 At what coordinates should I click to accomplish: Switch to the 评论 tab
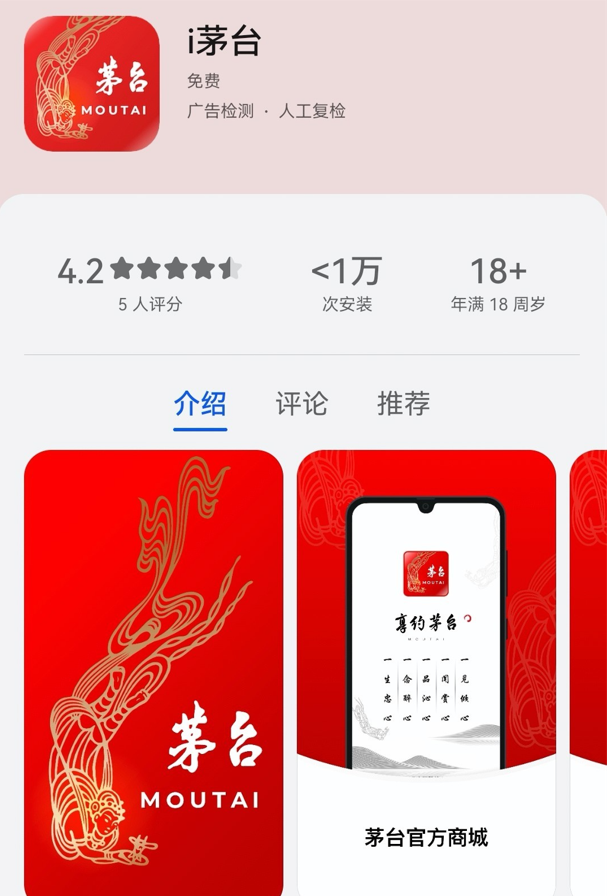(301, 404)
